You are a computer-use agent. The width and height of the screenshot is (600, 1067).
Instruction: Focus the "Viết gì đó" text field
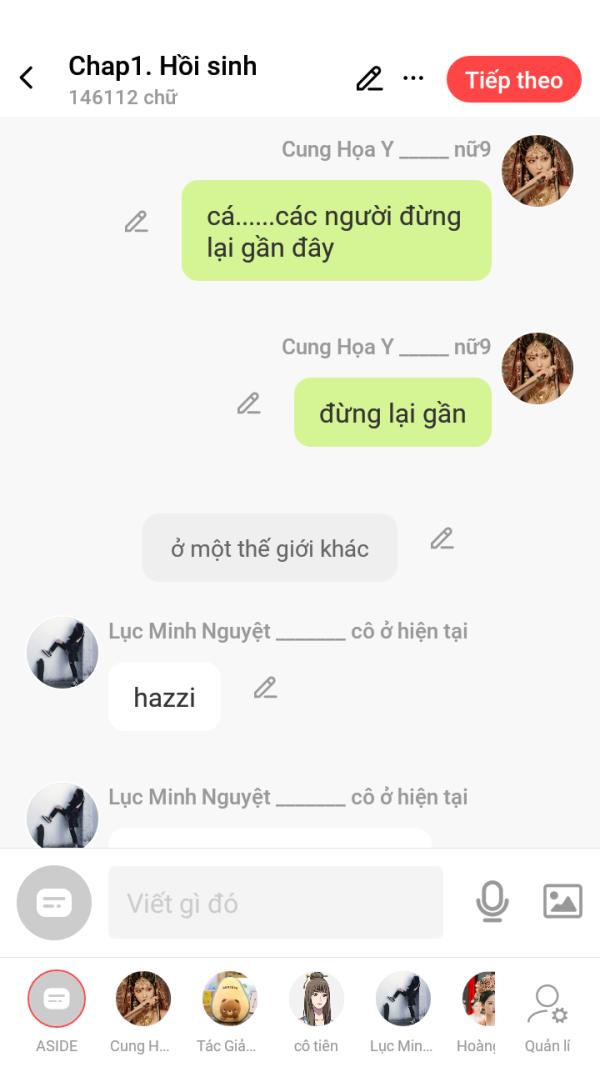click(x=276, y=902)
